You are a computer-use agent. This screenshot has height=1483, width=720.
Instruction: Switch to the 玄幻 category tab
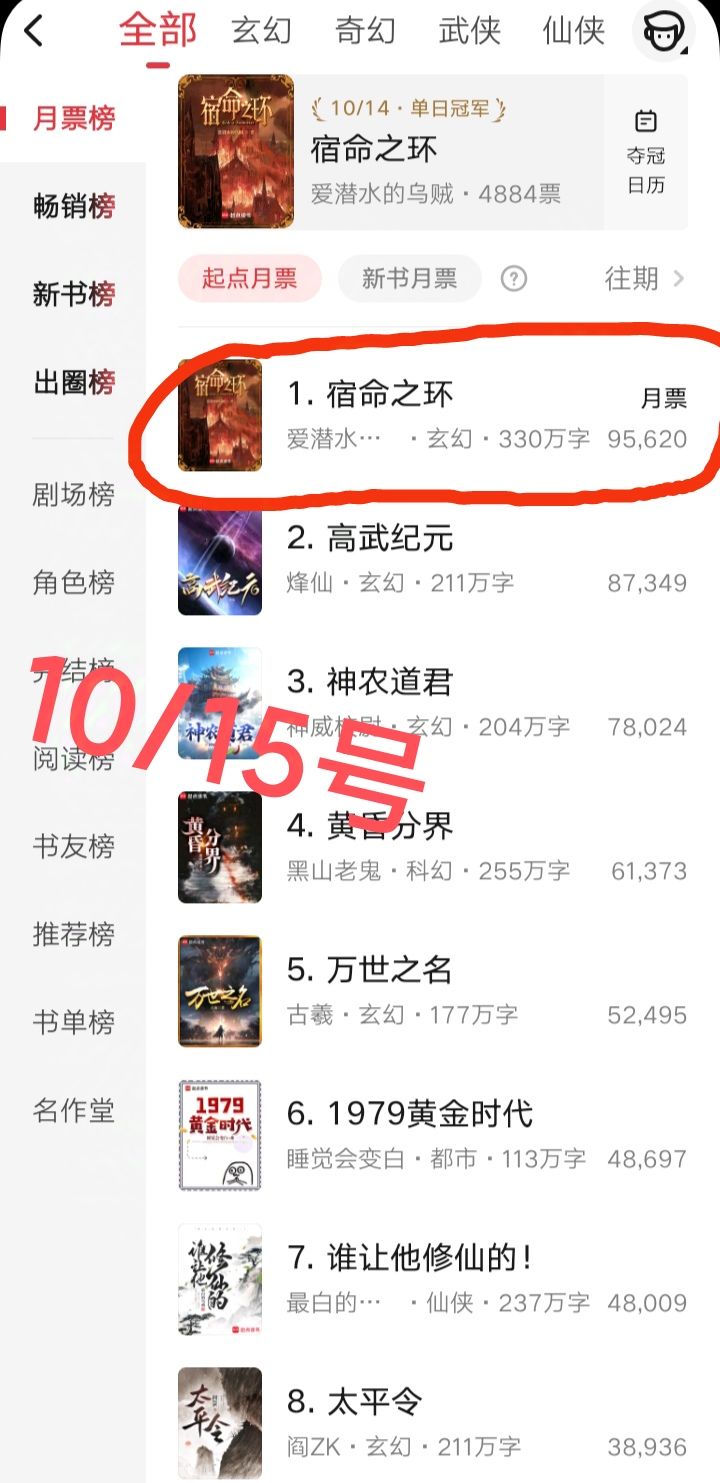point(261,31)
